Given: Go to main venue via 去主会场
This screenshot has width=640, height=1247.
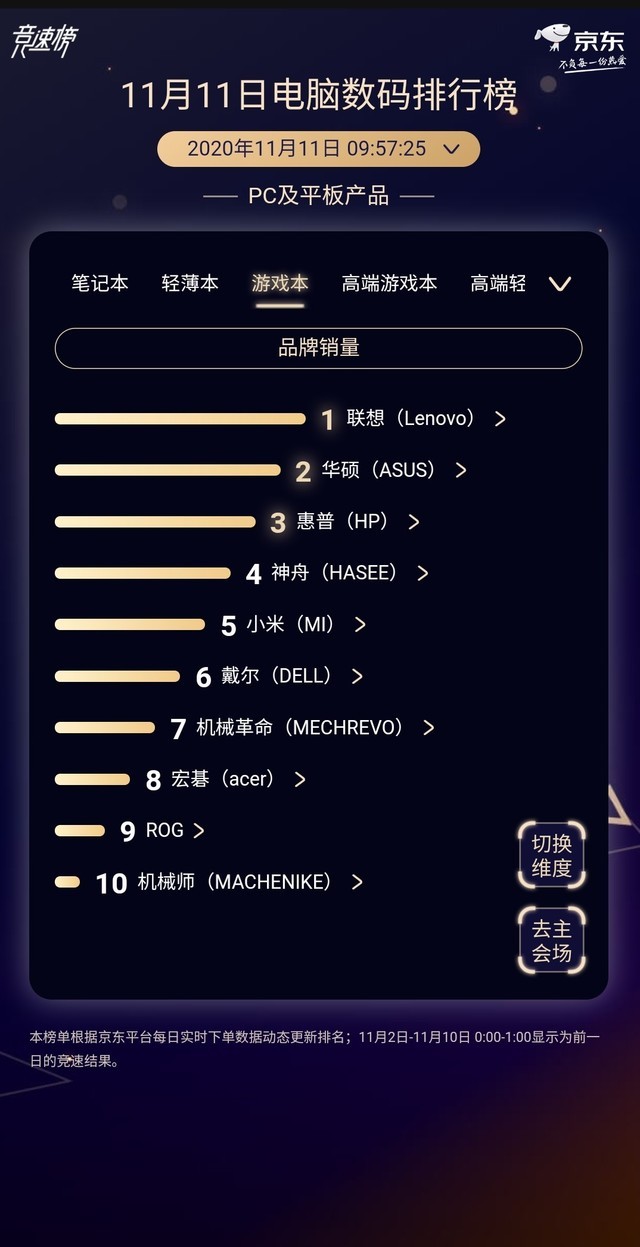Looking at the screenshot, I should pyautogui.click(x=552, y=940).
